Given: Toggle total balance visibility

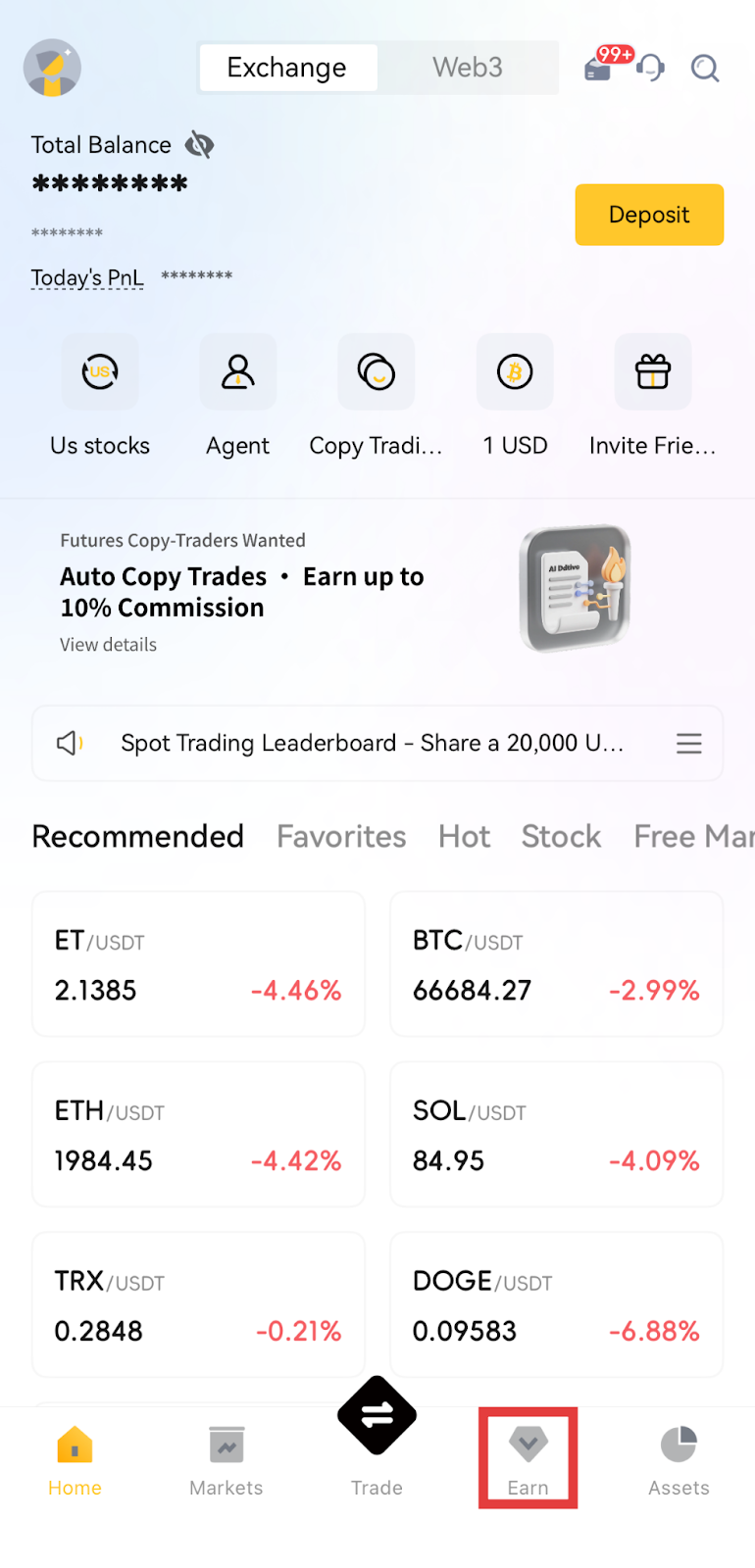Looking at the screenshot, I should click(200, 145).
